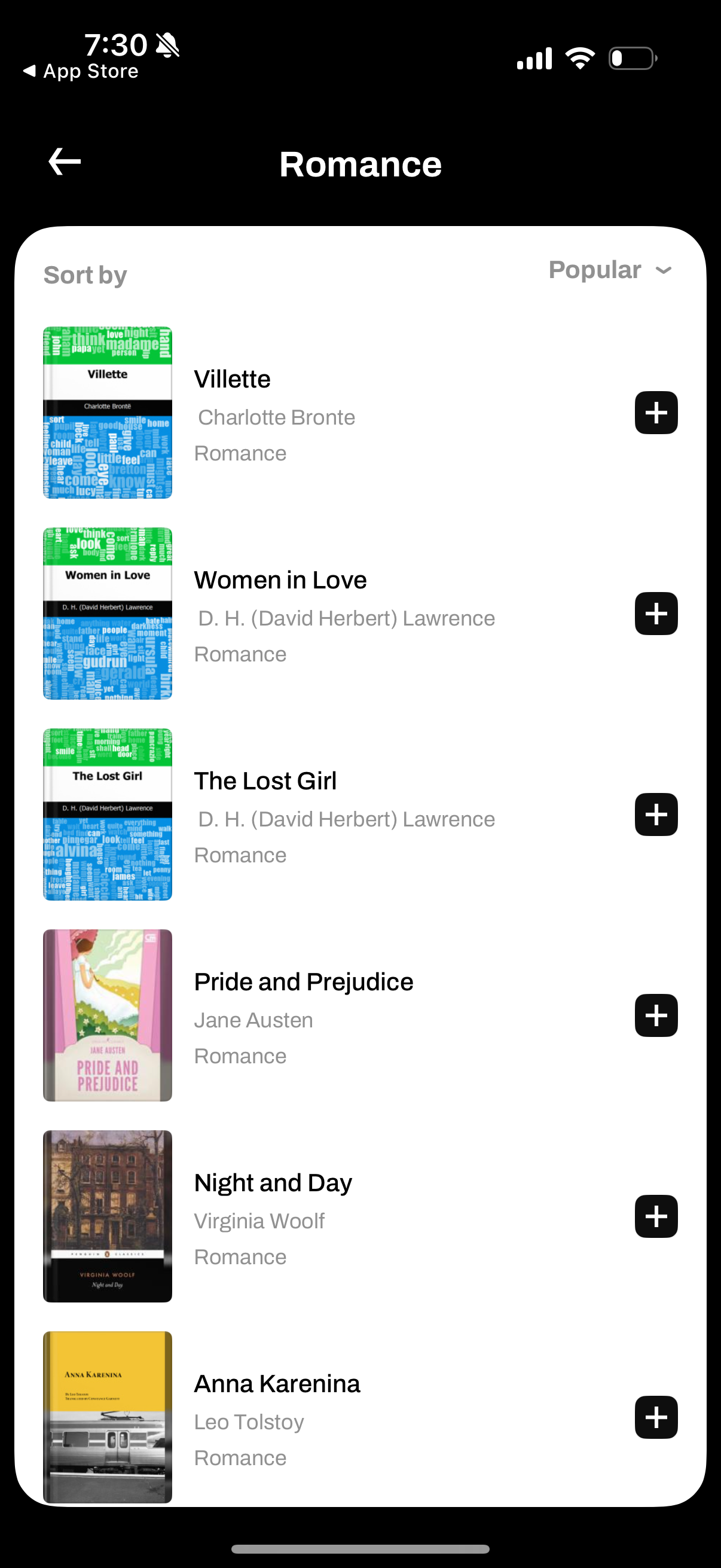Tap the back arrow to exit Romance
The width and height of the screenshot is (721, 1568).
tap(65, 162)
